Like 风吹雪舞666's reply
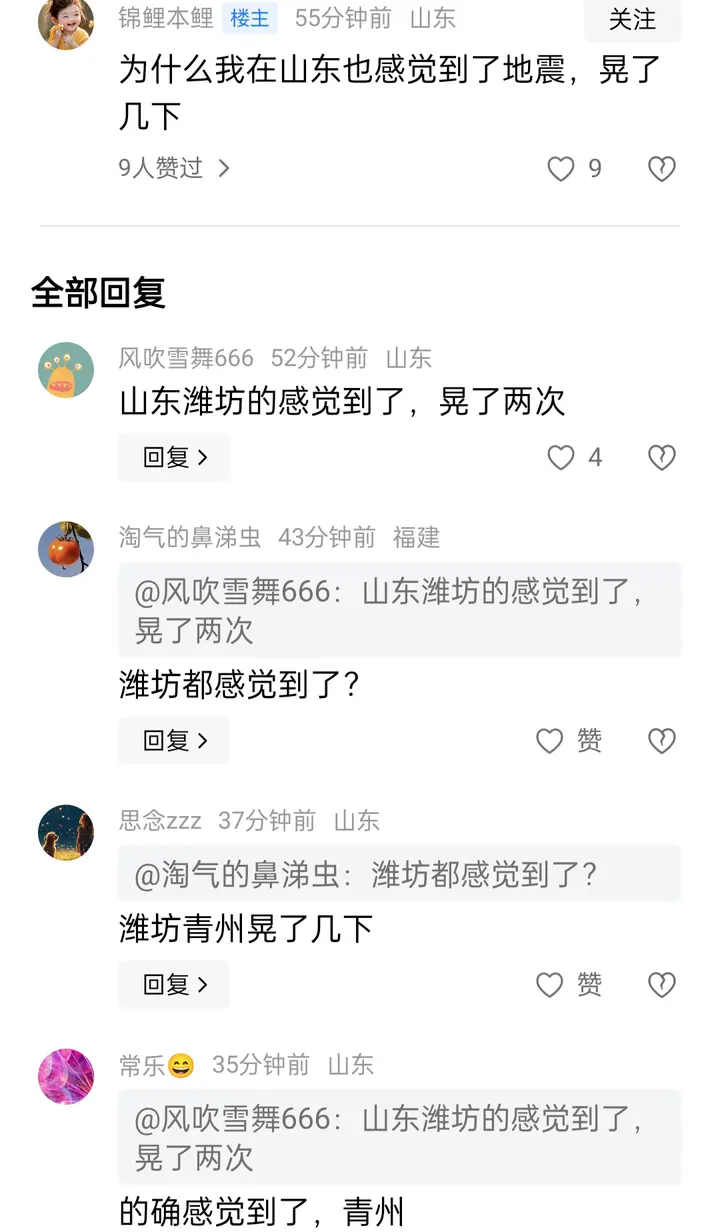Screen dimensions: 720x1232 (561, 458)
